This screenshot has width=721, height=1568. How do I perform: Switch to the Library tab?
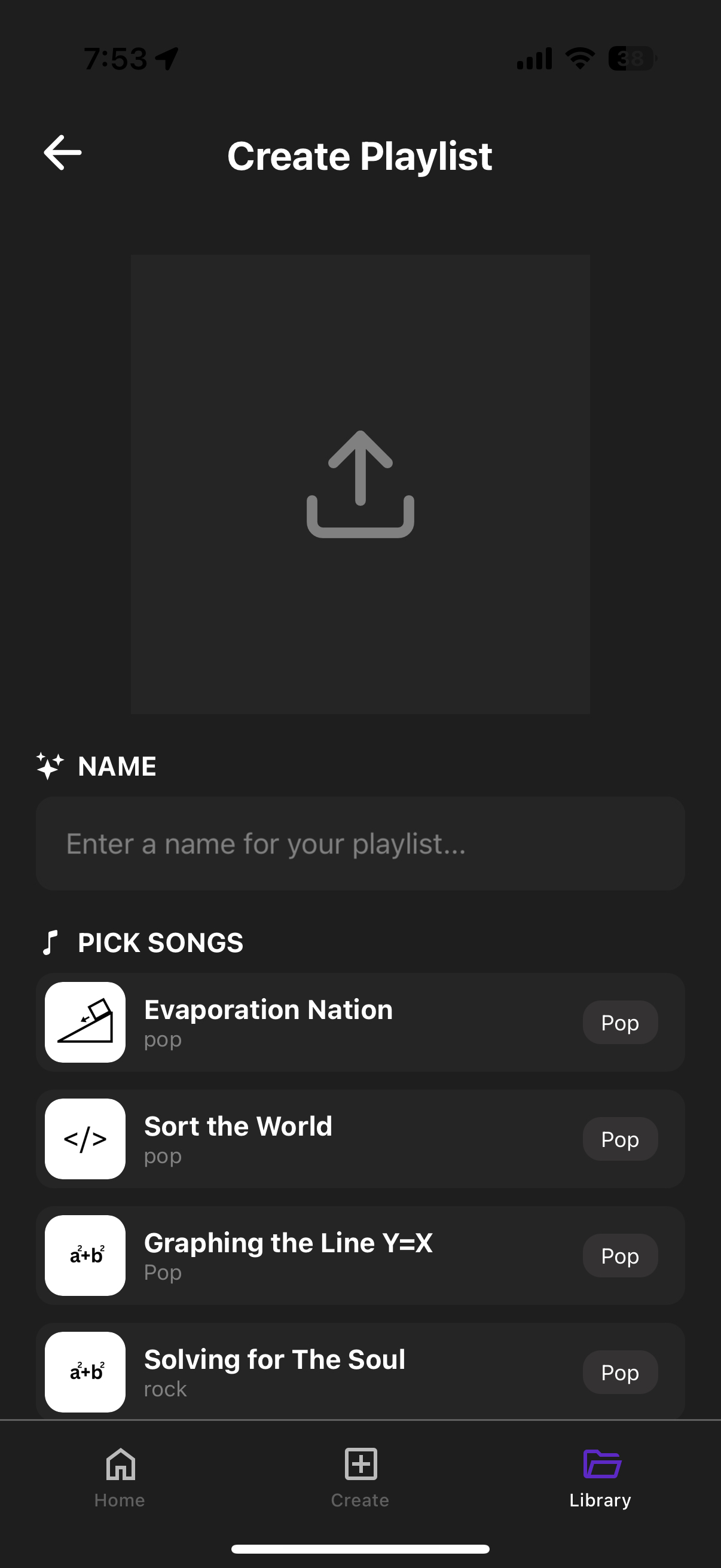coord(600,1478)
